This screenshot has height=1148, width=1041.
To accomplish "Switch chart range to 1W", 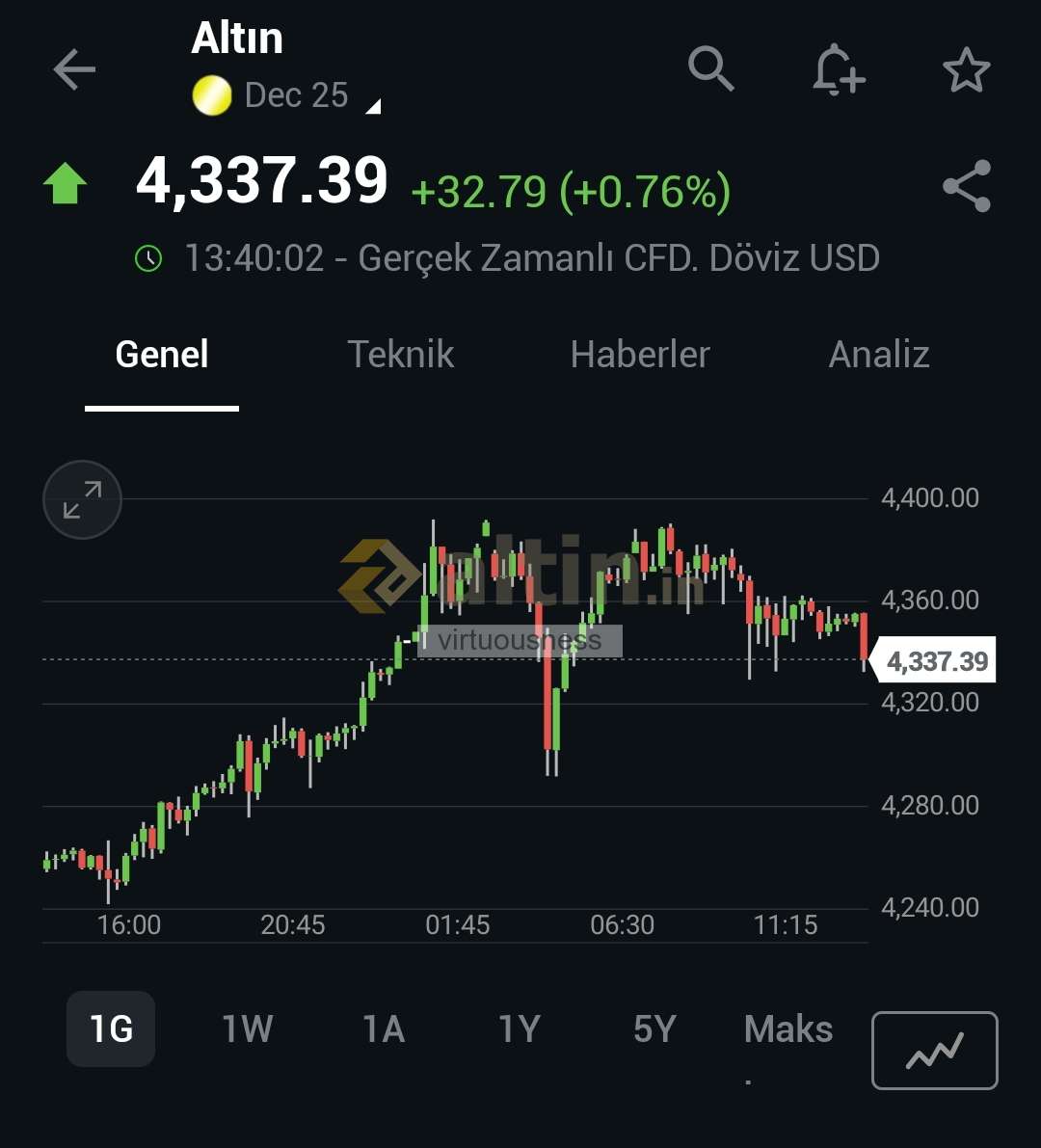I will coord(248,1029).
